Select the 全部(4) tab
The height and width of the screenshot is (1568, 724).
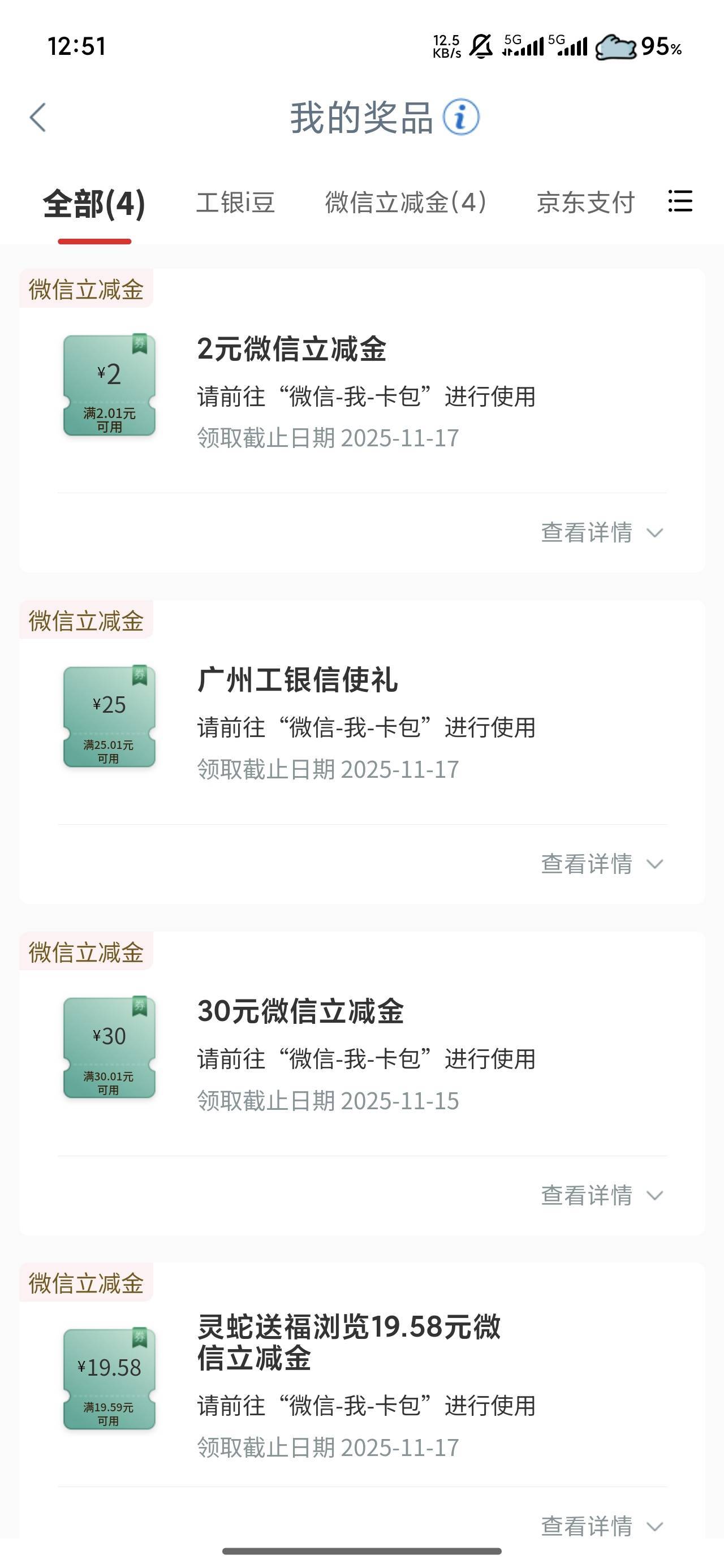(x=94, y=203)
